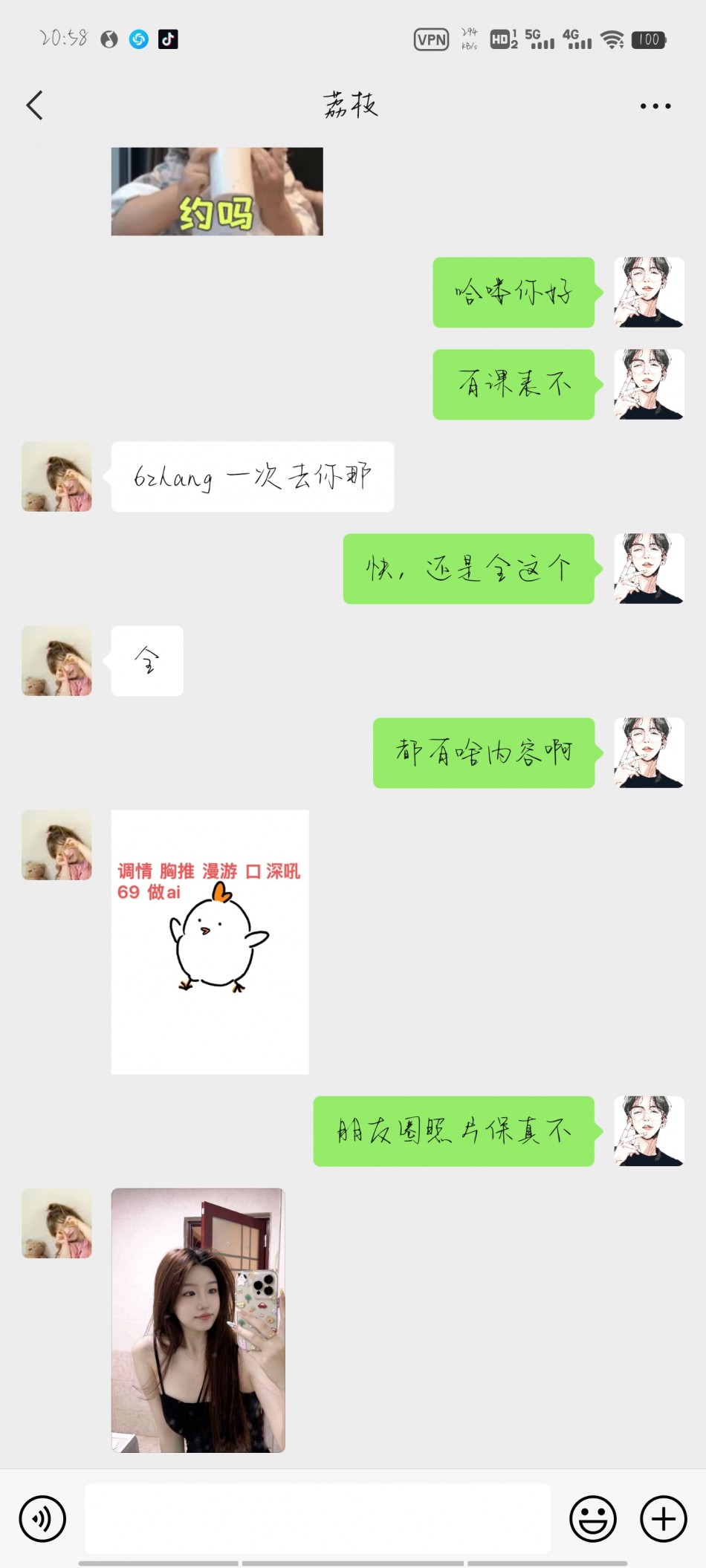
Task: Open the chat info overflow menu
Action: pos(655,106)
